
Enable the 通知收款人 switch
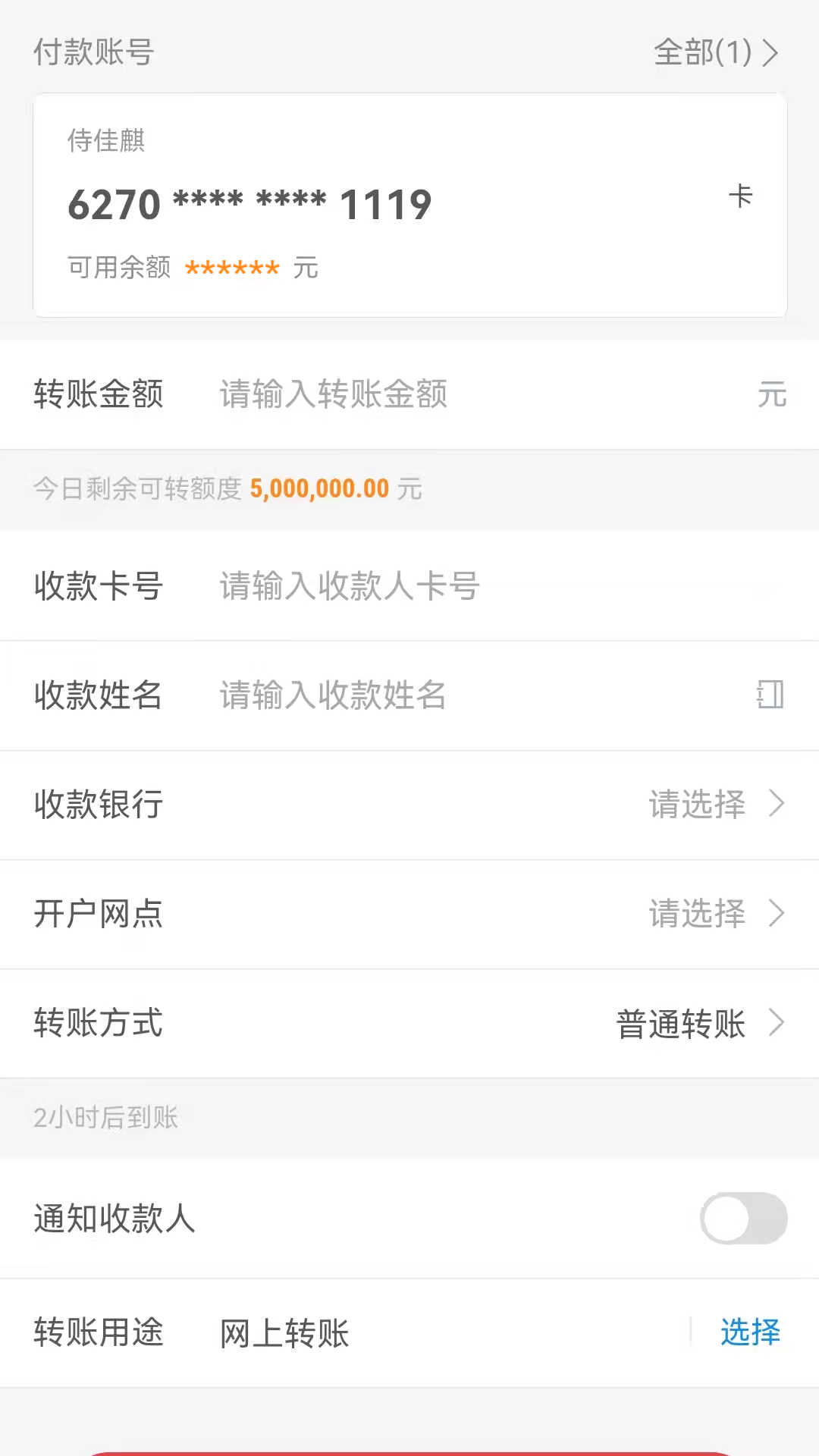[x=743, y=1219]
